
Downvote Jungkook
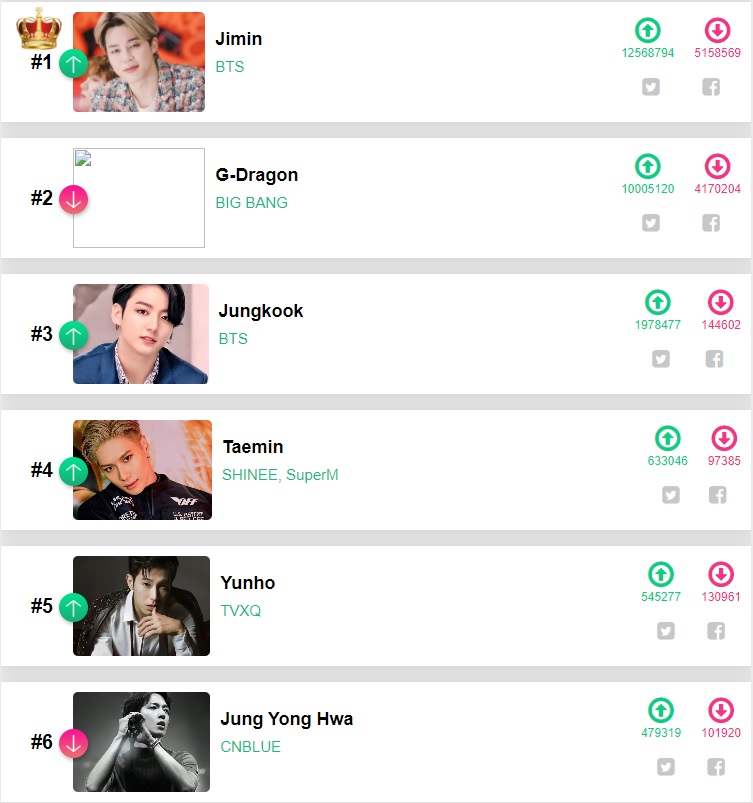point(720,302)
